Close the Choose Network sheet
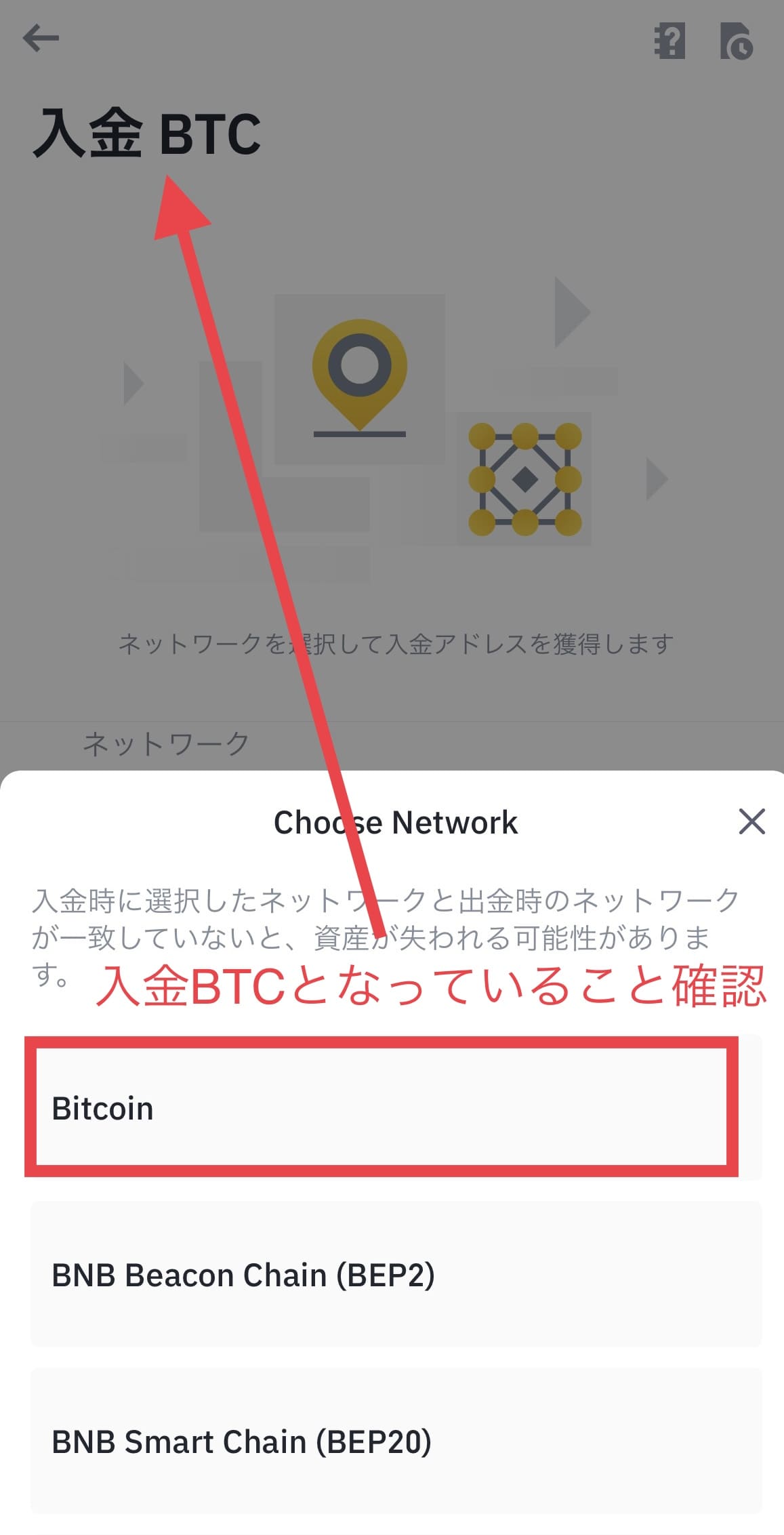784x1535 pixels. click(x=751, y=821)
